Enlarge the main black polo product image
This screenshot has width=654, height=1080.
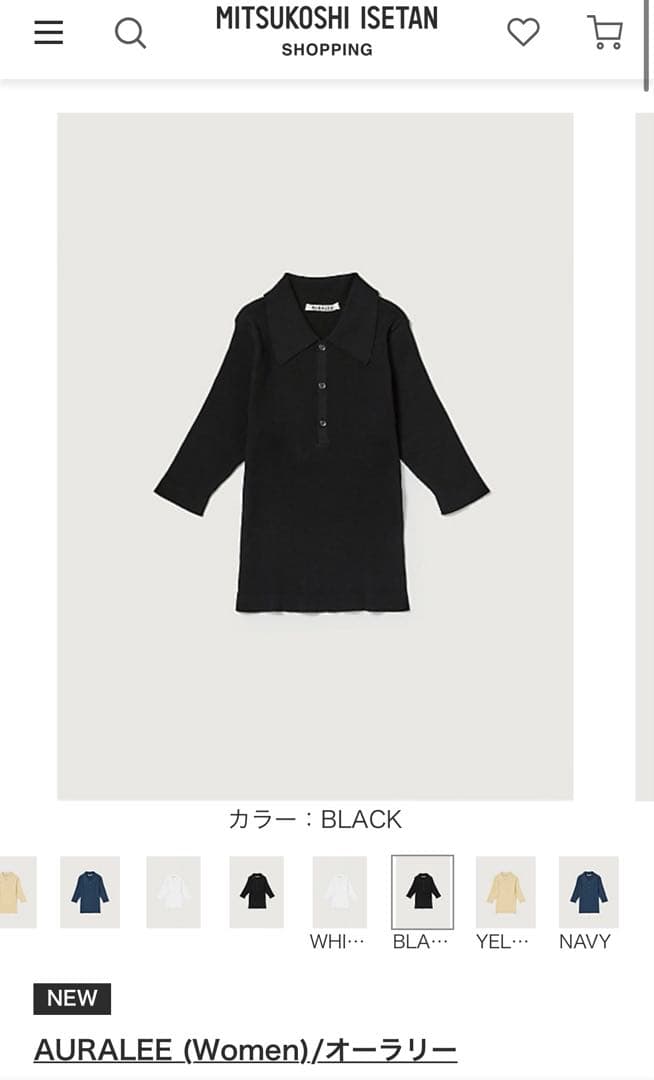point(315,456)
